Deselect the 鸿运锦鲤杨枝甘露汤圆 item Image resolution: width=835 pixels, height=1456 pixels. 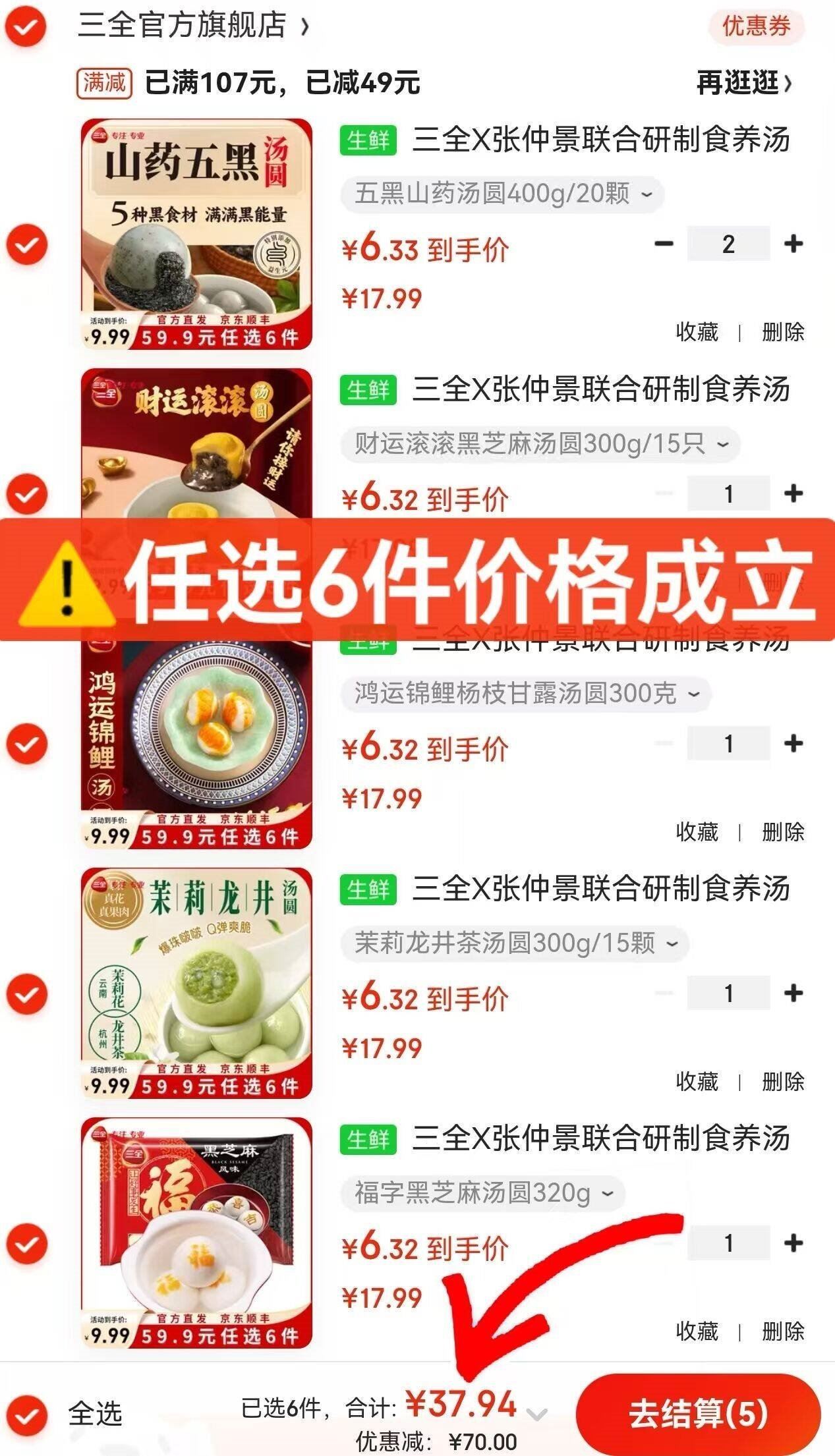[x=27, y=744]
